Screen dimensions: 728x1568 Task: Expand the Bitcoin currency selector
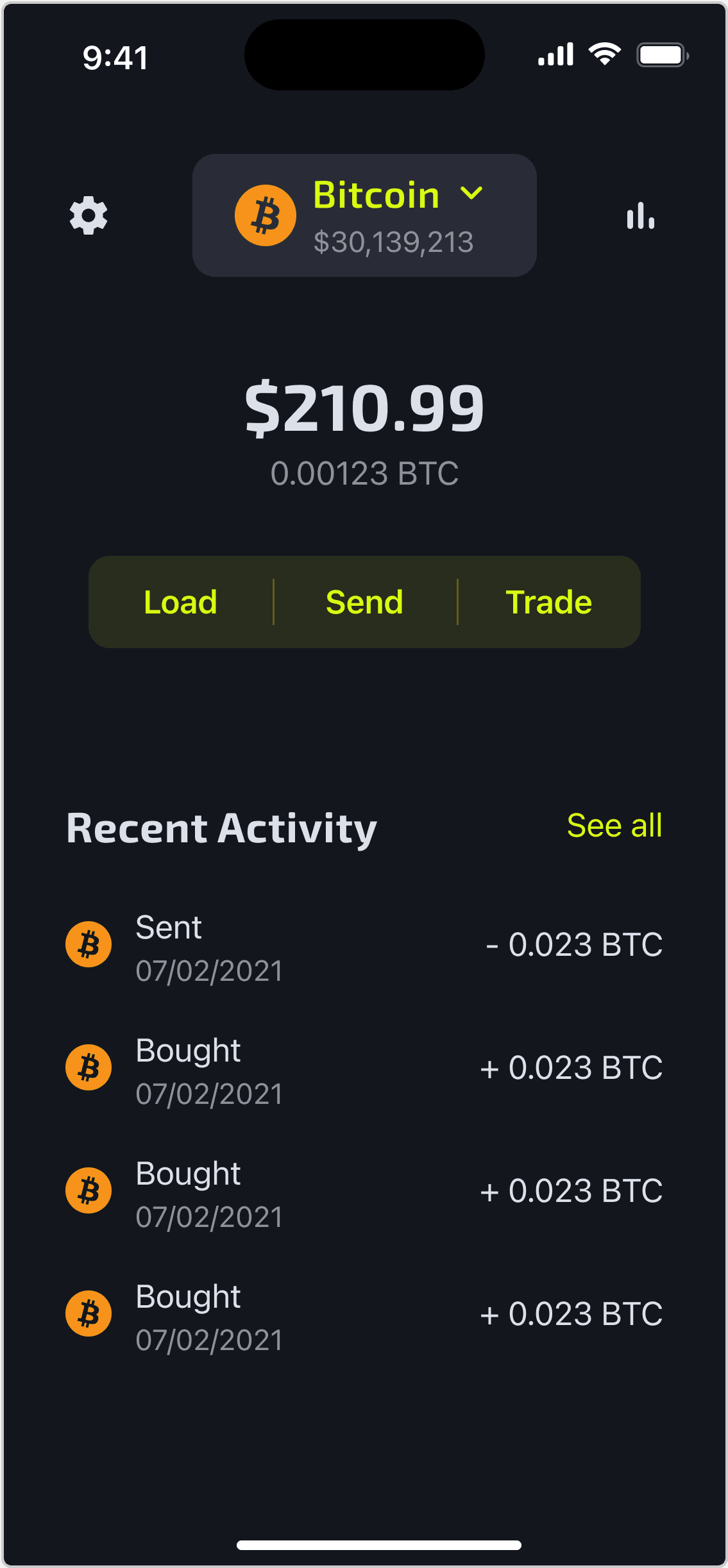pos(364,215)
